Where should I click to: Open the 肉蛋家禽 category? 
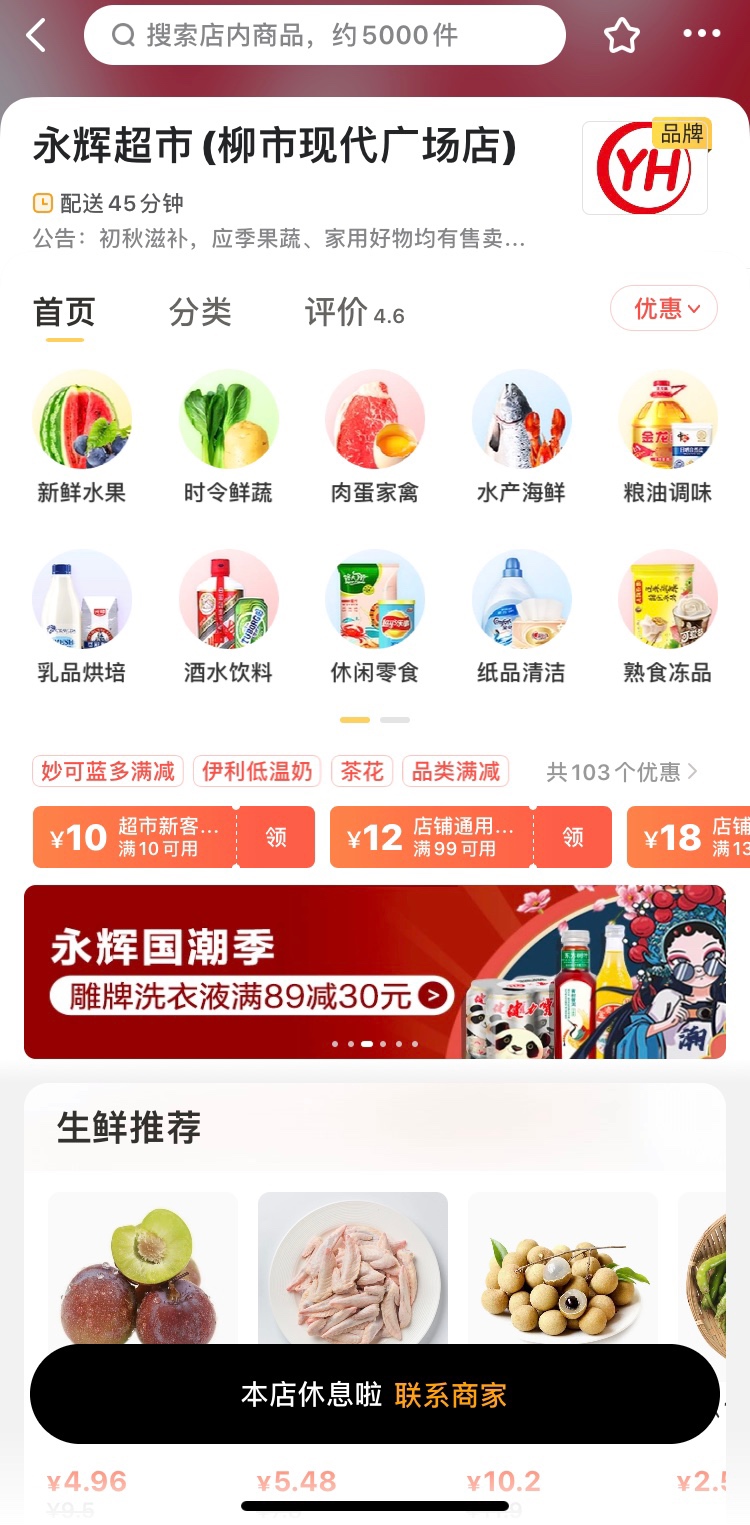coord(375,437)
